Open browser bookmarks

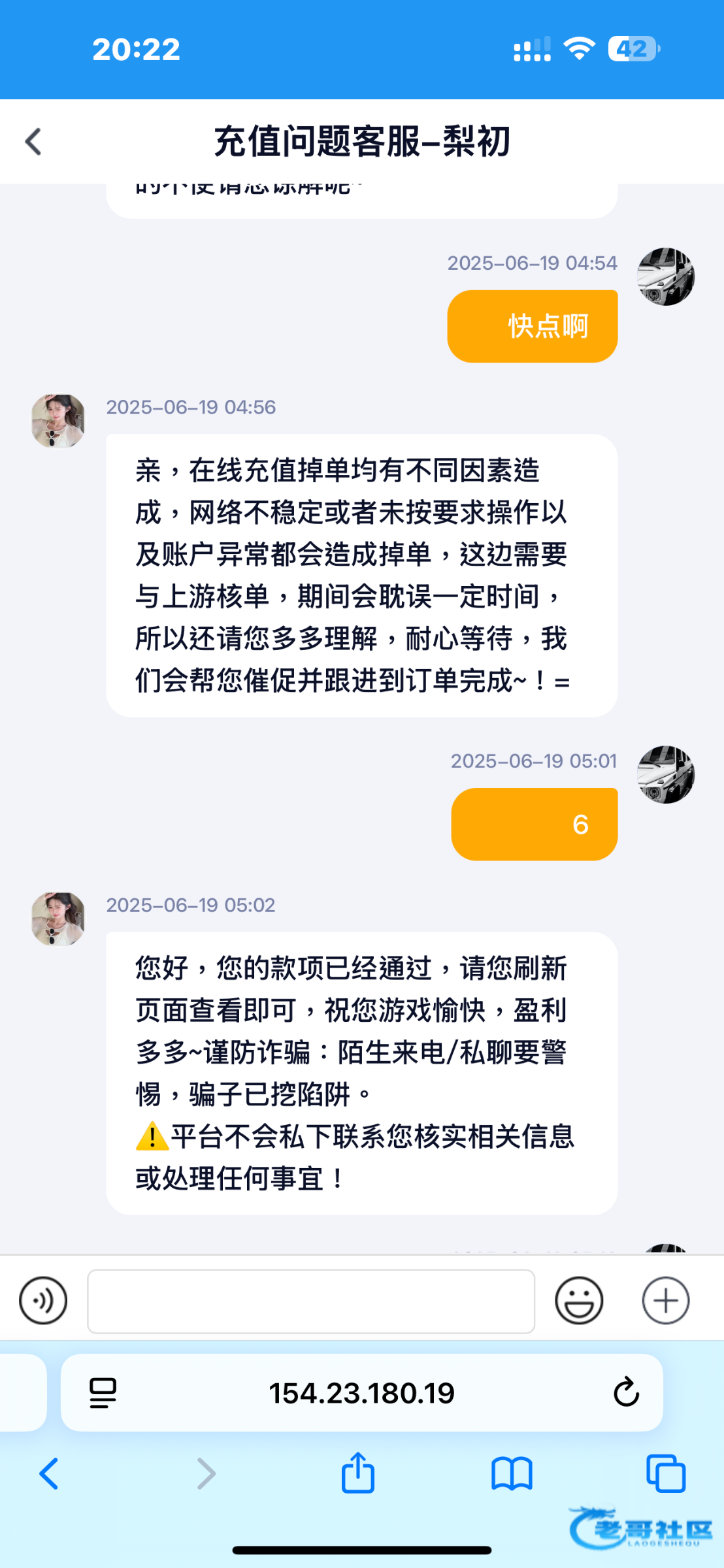[x=512, y=1474]
